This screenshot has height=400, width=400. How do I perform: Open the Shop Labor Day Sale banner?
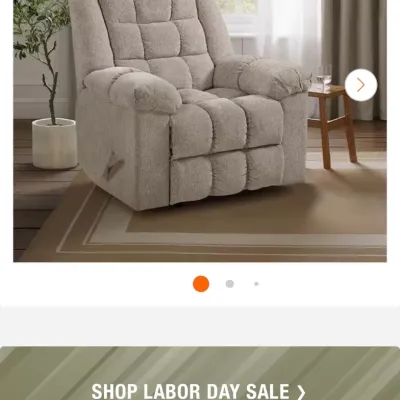pyautogui.click(x=200, y=373)
